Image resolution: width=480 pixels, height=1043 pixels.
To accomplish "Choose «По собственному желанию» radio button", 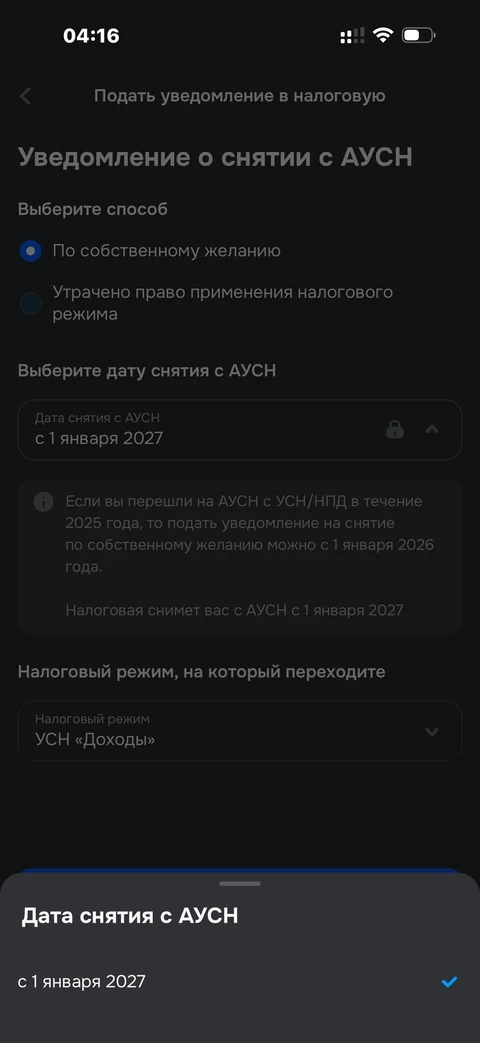I will click(31, 251).
